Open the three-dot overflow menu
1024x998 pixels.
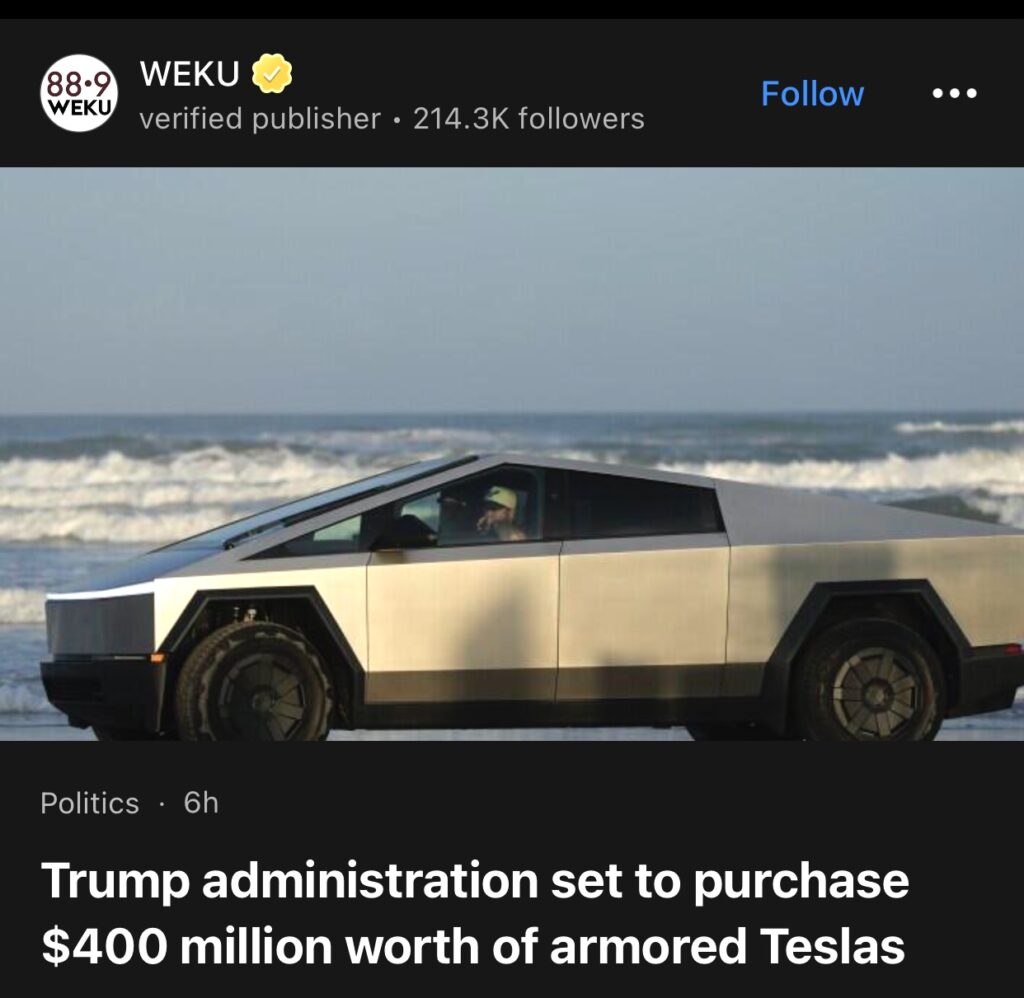pos(953,94)
